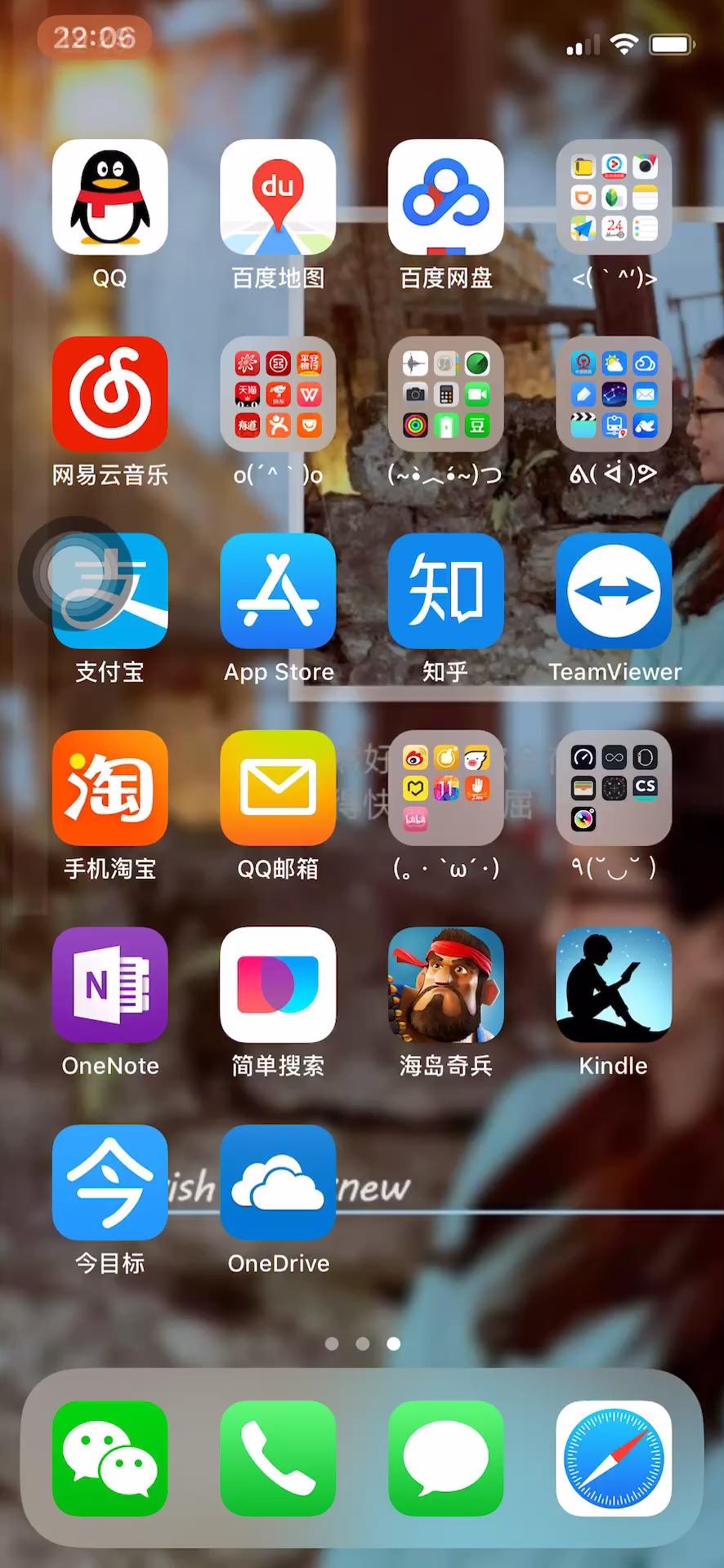
Task: Open the Kindle app
Action: pyautogui.click(x=614, y=985)
